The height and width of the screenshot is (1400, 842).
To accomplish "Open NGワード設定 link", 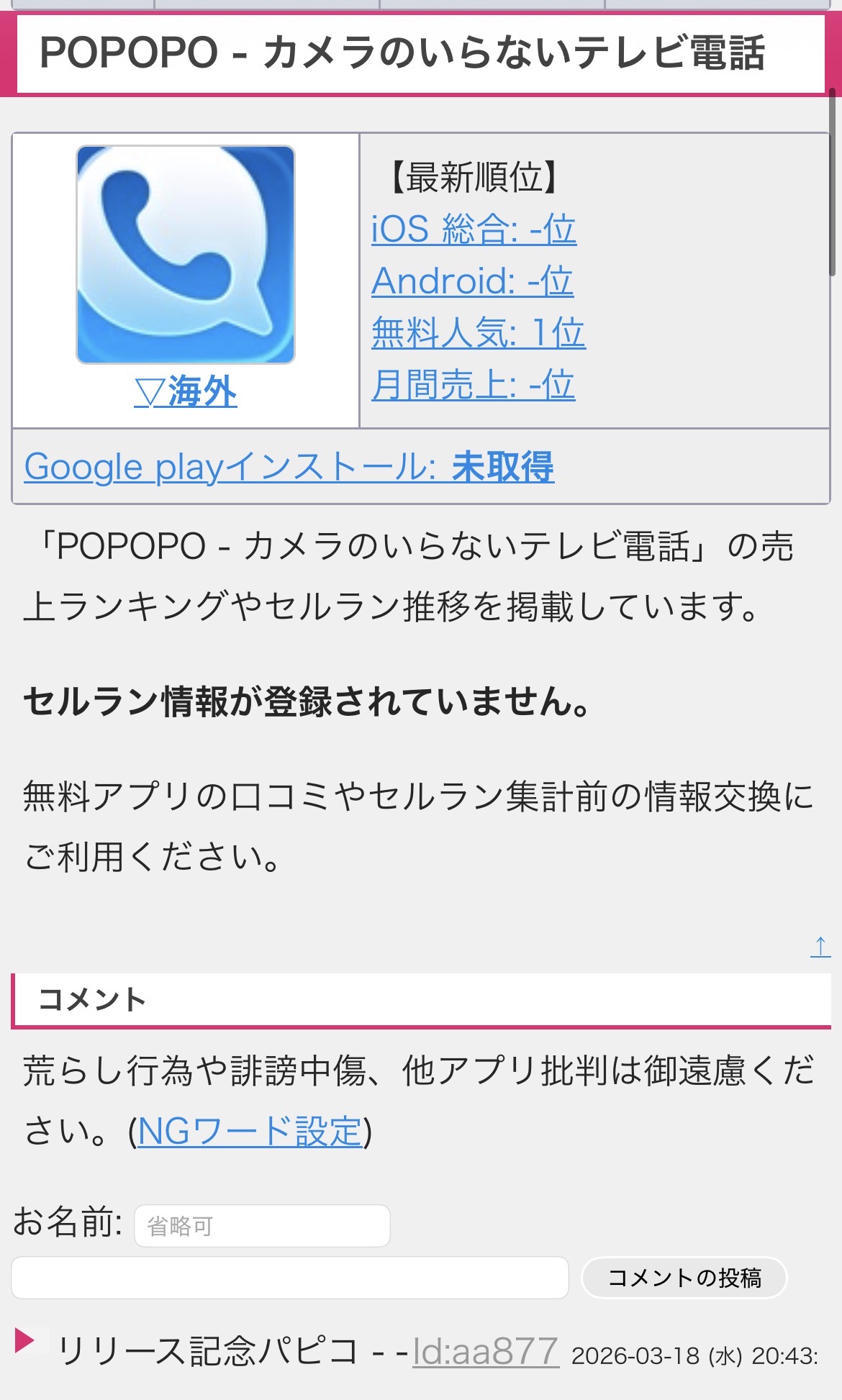I will click(250, 1132).
